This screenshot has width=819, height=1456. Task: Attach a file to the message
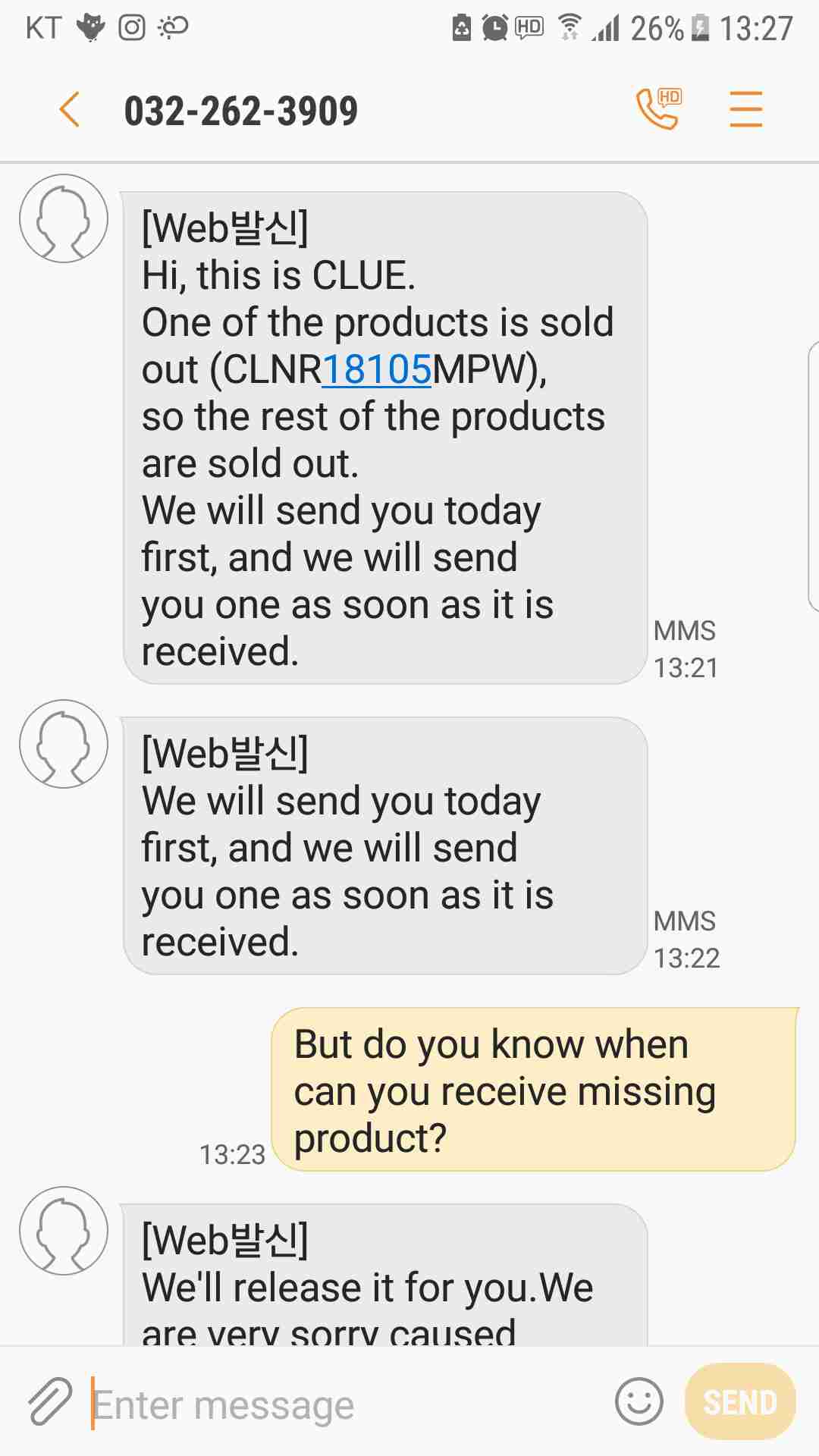pyautogui.click(x=50, y=1402)
